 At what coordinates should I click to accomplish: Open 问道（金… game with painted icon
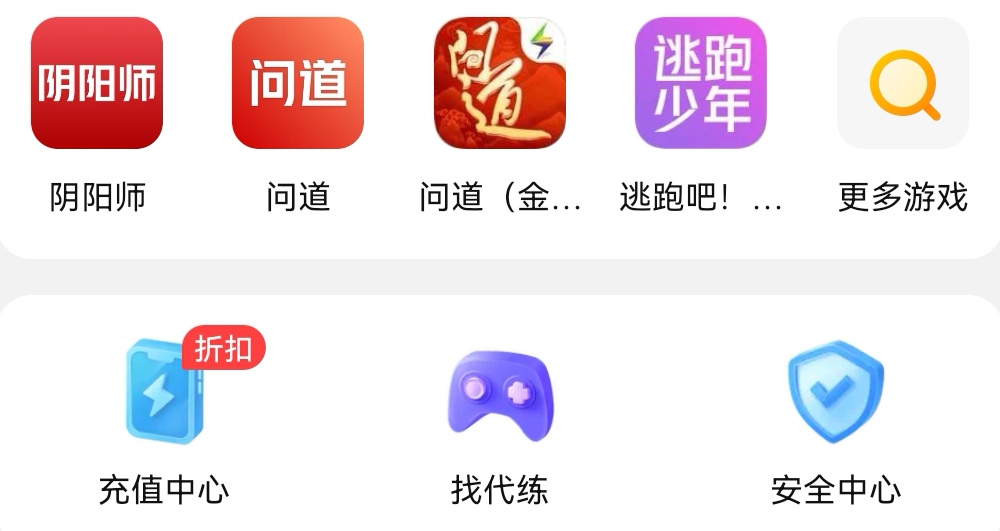click(499, 84)
